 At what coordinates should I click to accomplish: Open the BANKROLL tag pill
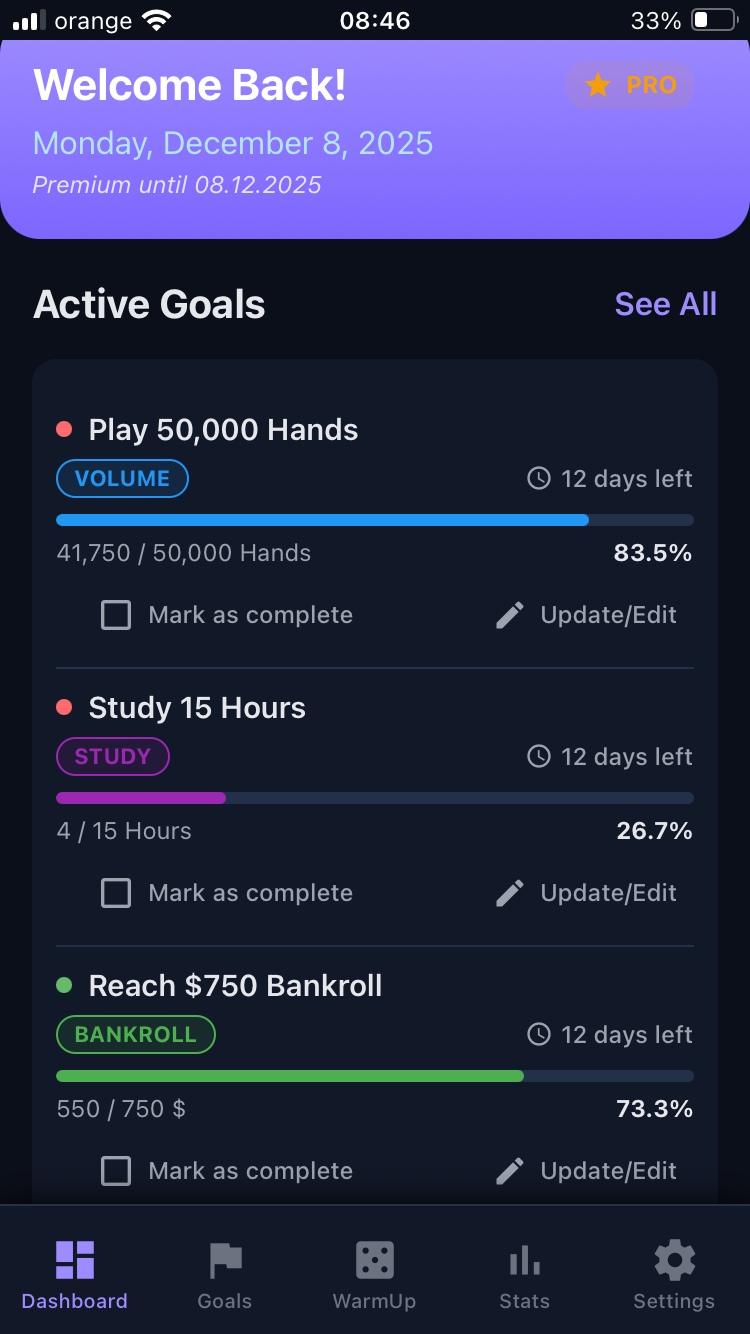click(136, 1034)
